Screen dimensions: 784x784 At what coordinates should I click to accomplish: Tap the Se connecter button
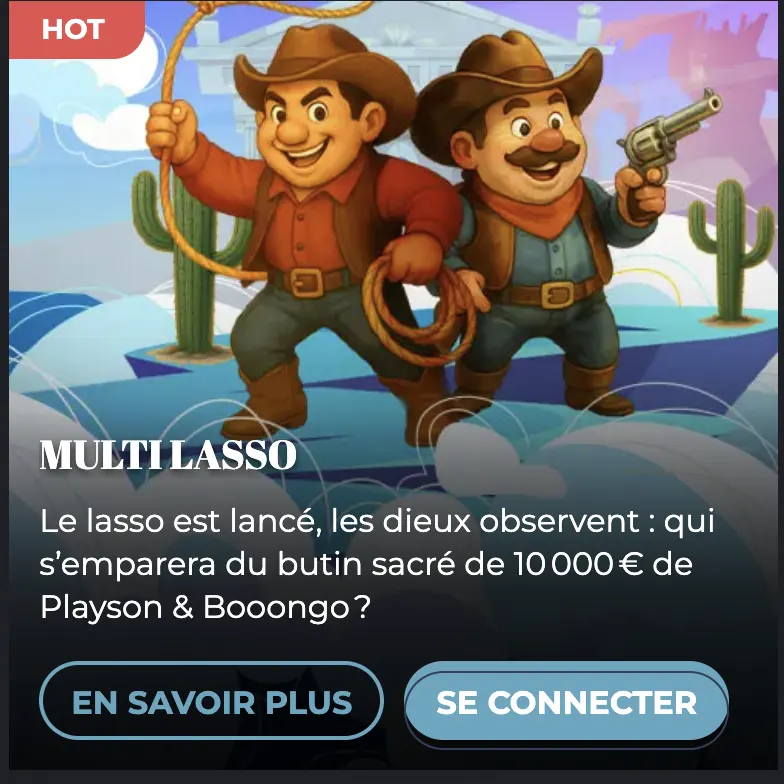(566, 702)
